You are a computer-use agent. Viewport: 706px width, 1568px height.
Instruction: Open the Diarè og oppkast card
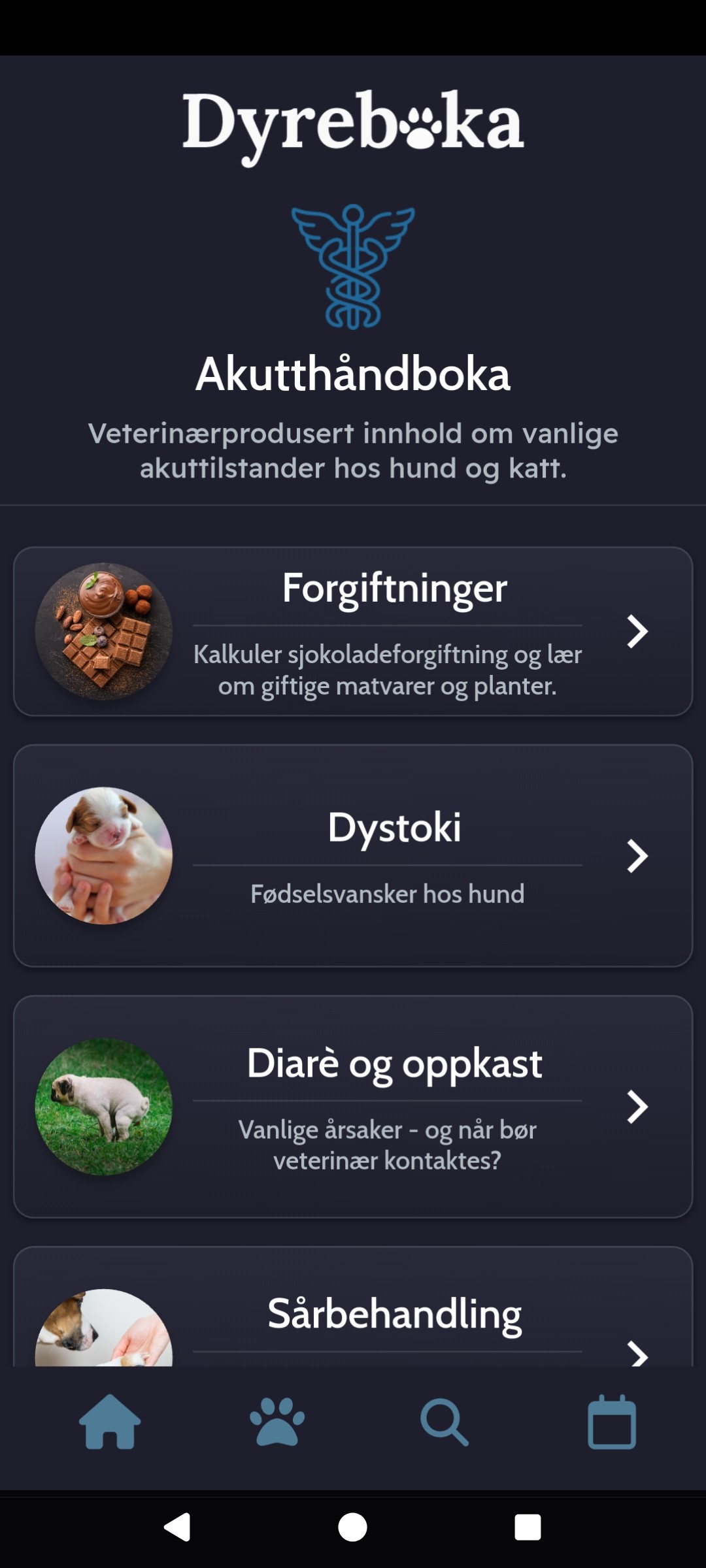353,1106
